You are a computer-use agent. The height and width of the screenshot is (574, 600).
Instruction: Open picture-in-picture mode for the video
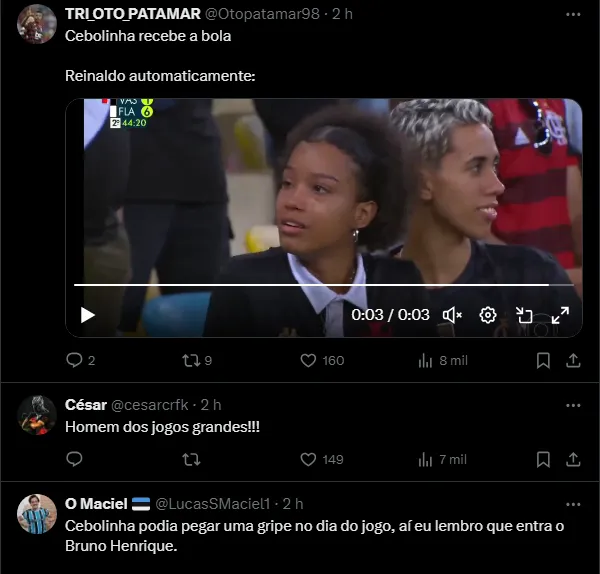pos(524,315)
